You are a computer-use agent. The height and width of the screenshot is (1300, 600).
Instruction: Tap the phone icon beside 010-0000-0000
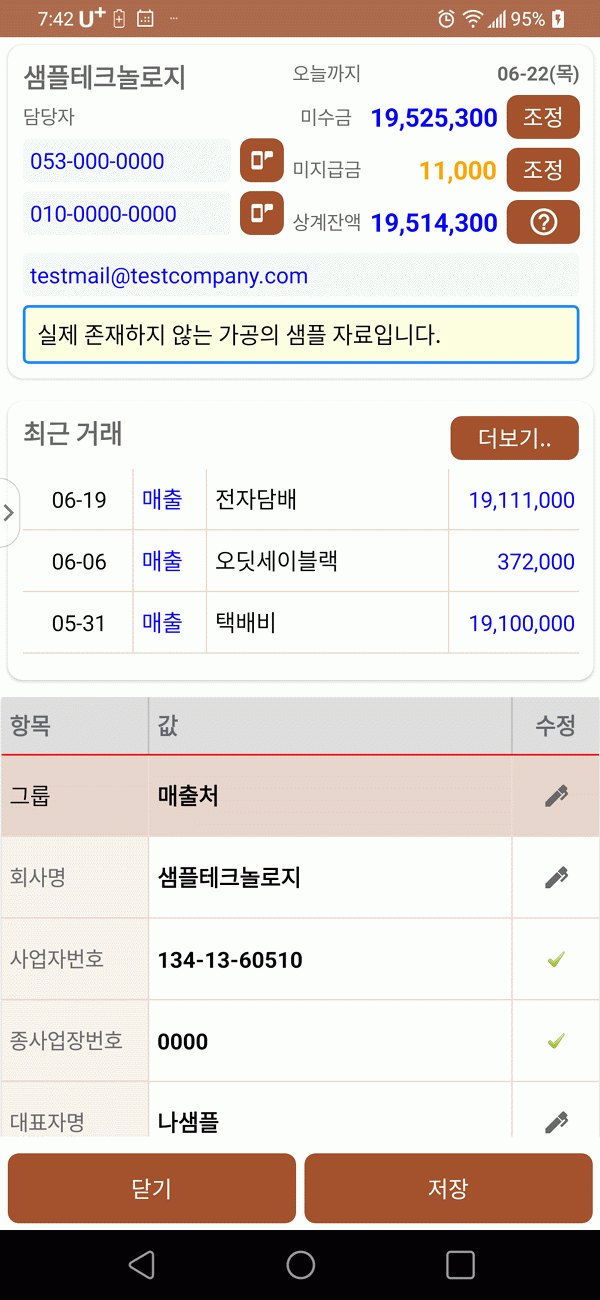[x=262, y=213]
